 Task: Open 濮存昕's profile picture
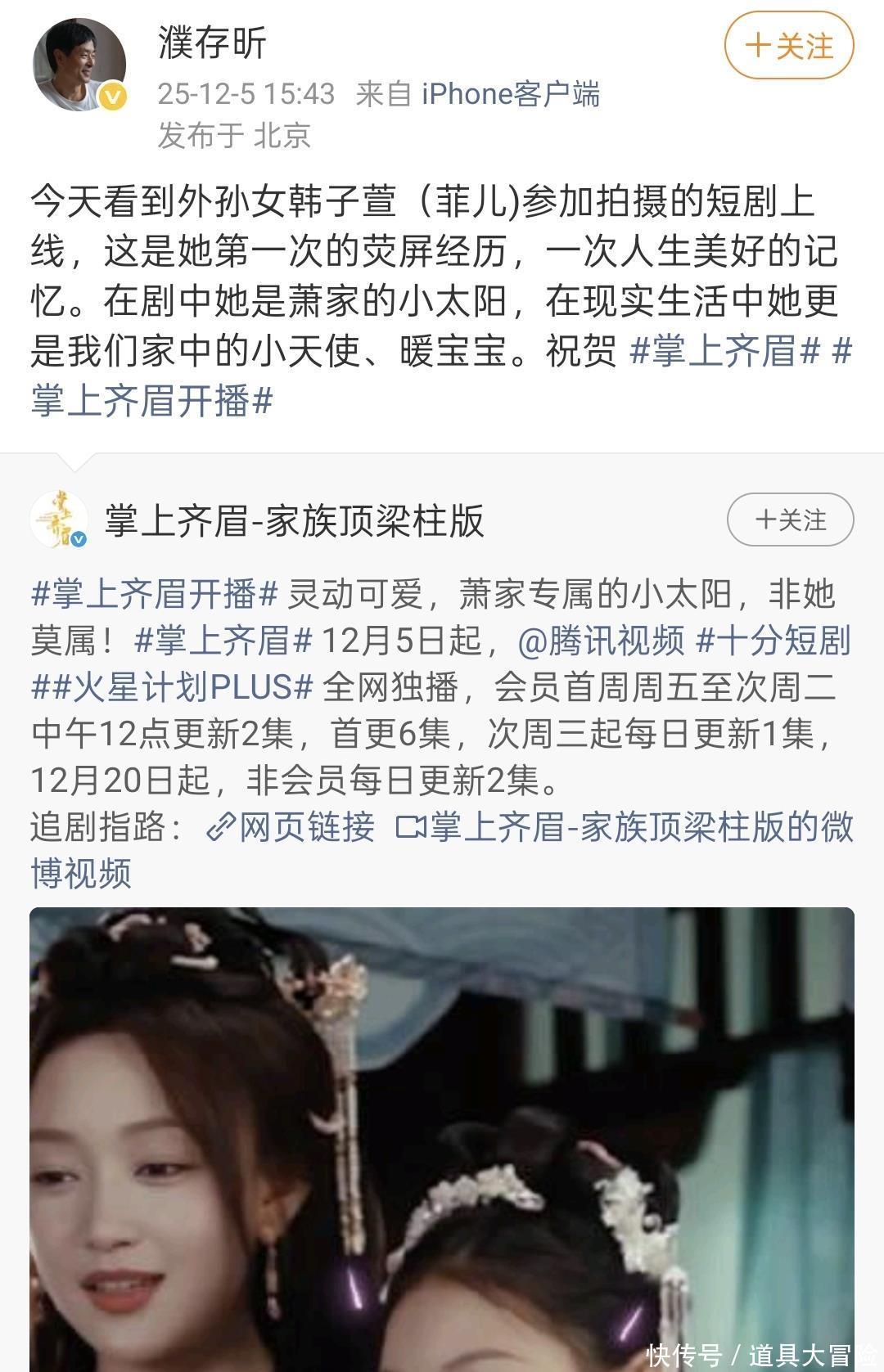(79, 64)
